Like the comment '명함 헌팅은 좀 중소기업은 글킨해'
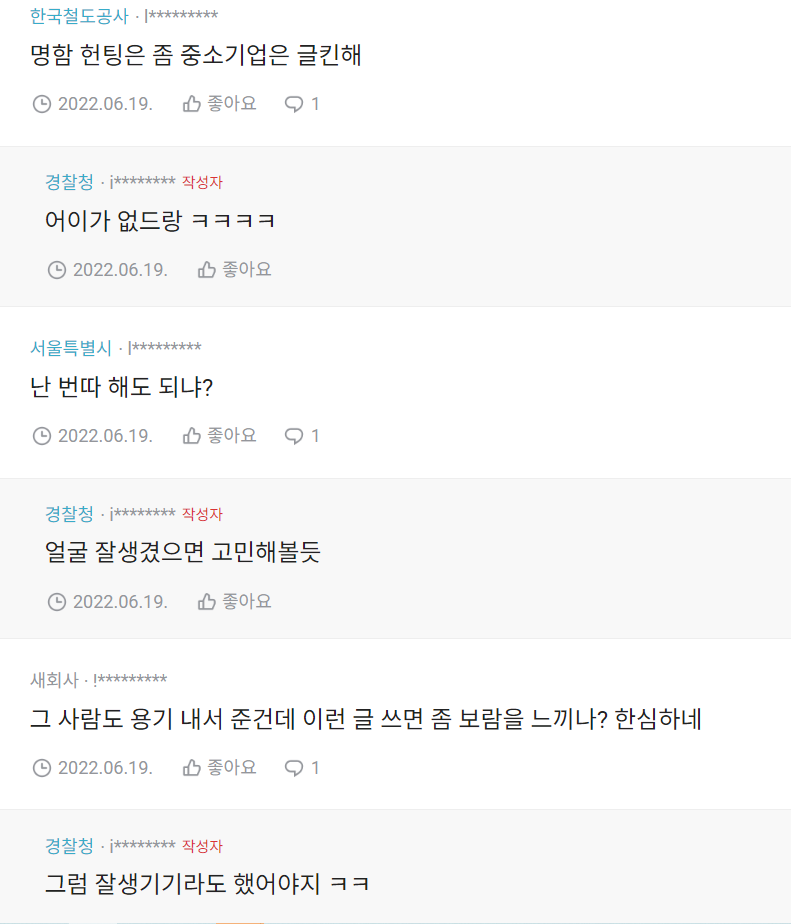Screen dimensions: 791x924 coord(219,103)
